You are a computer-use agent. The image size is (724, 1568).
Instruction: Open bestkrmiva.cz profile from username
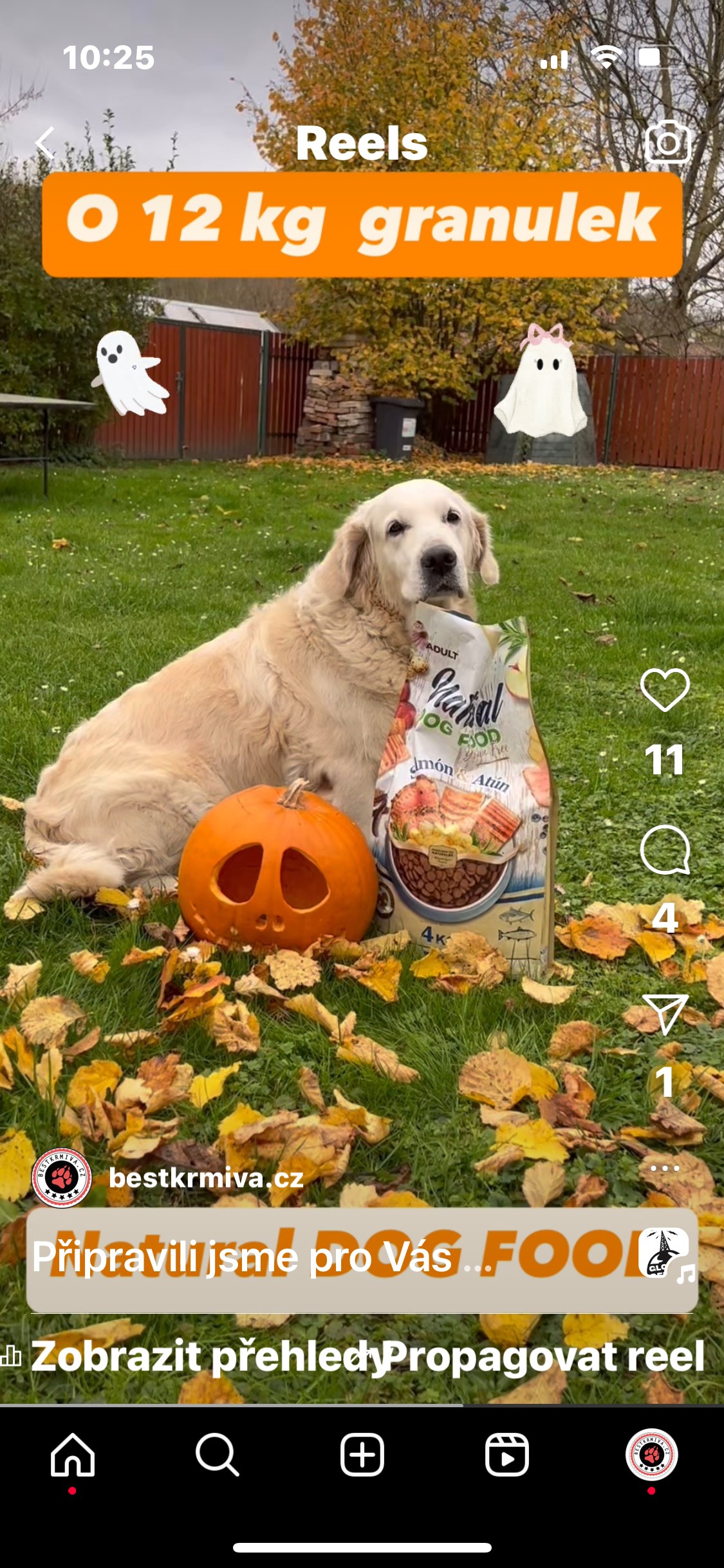pos(206,1179)
